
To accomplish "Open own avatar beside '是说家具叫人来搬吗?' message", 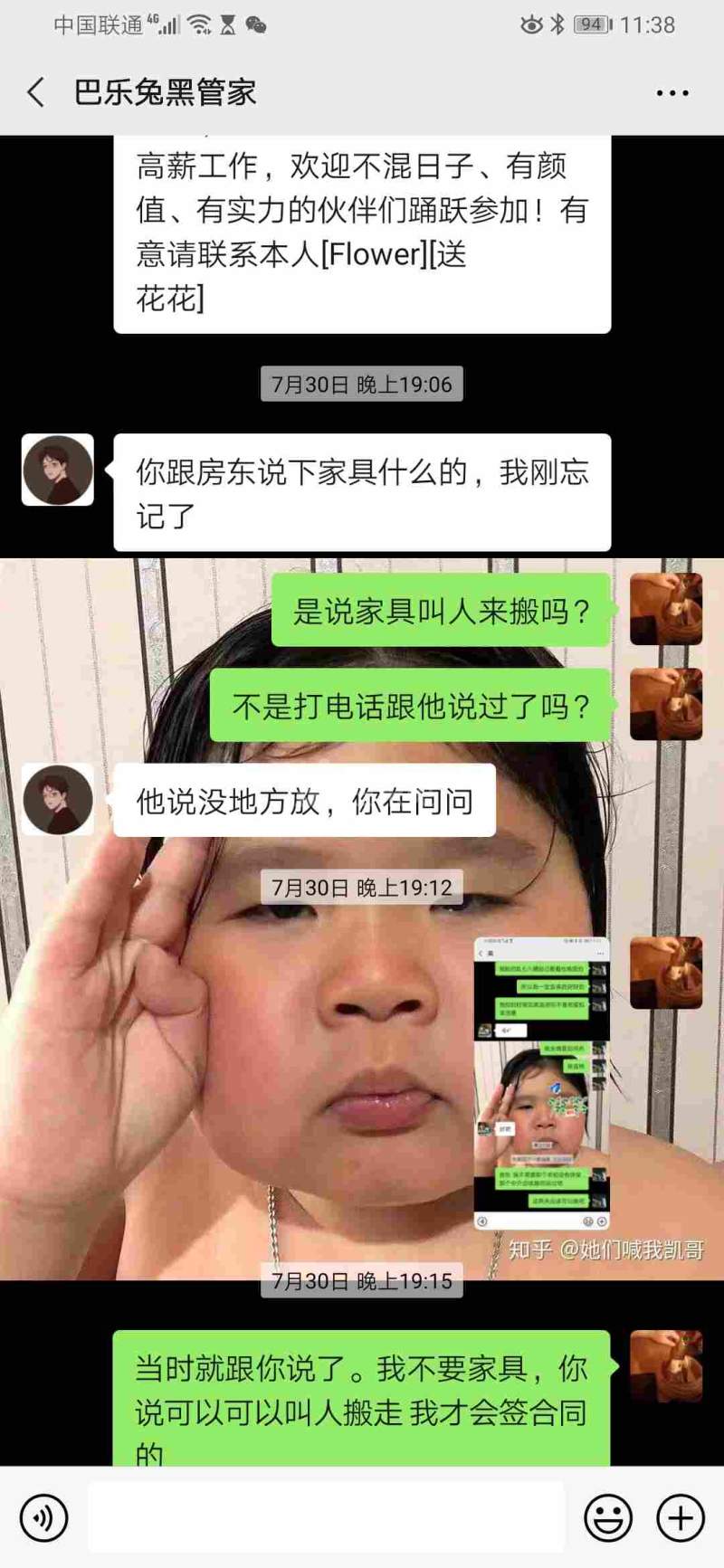I will click(x=666, y=609).
